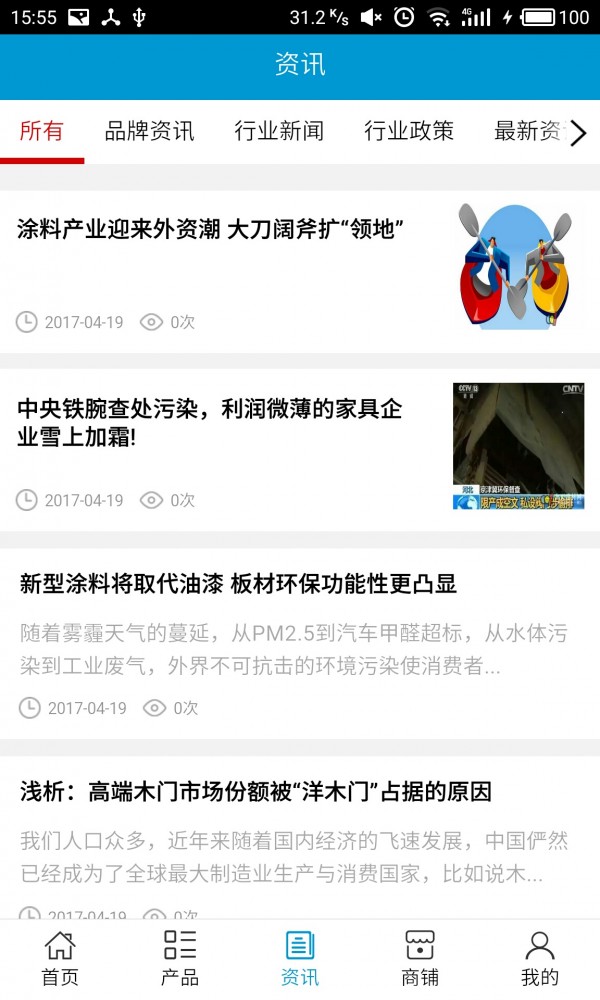The width and height of the screenshot is (600, 1000).
Task: Open article 涂料产业迎来外资潮
Action: point(210,230)
